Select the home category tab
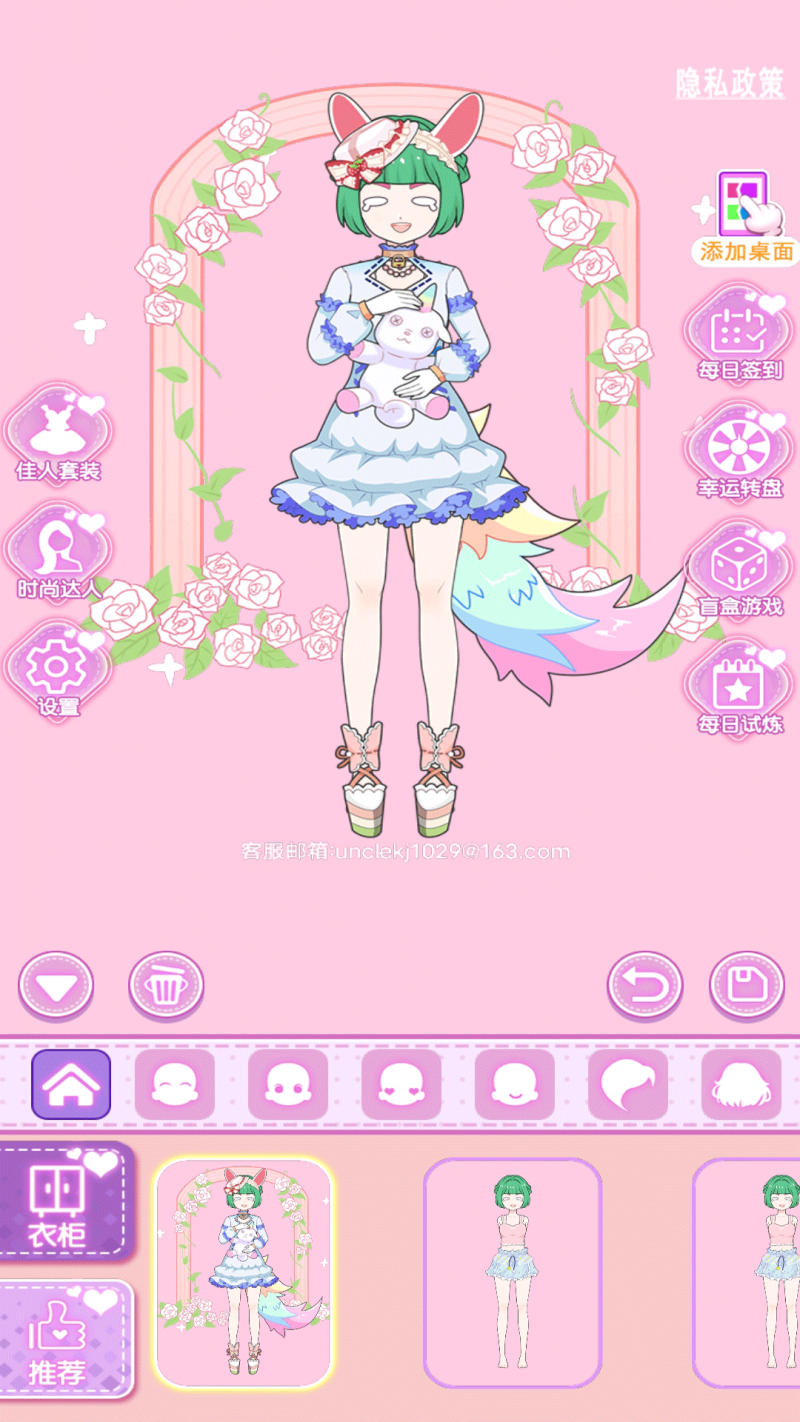 (71, 1084)
